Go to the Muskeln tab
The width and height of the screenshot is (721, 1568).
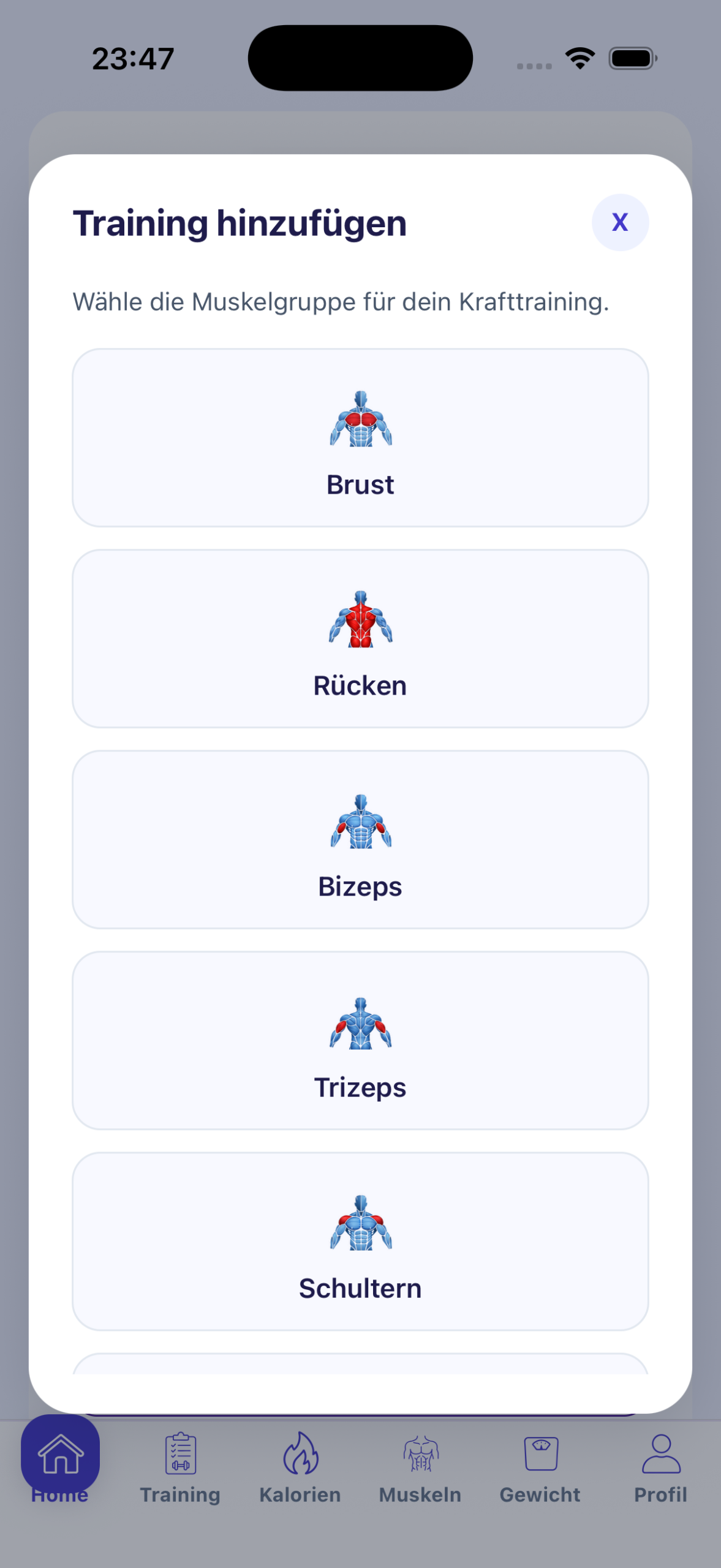[420, 1467]
